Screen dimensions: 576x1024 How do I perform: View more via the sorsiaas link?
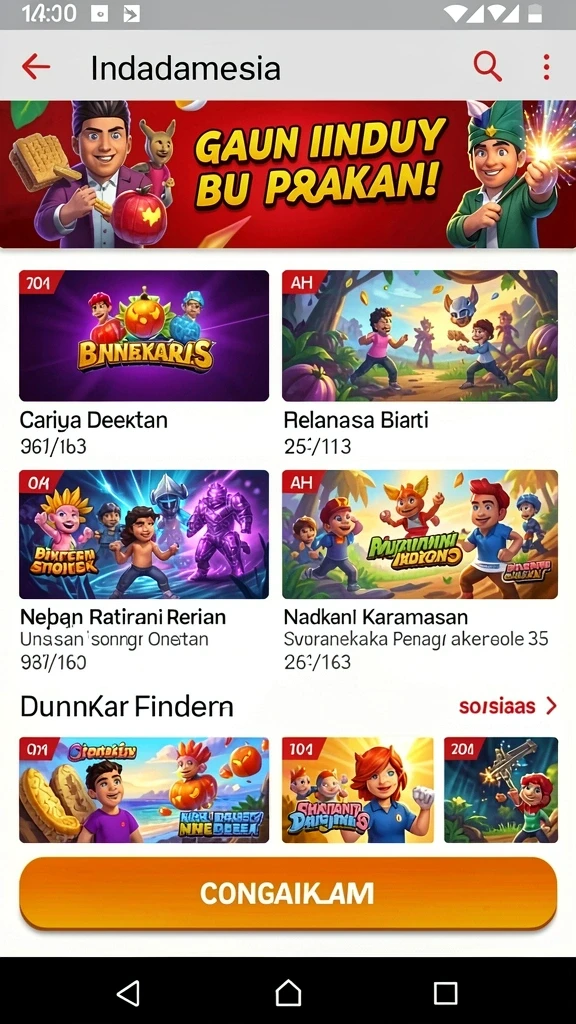click(x=507, y=706)
